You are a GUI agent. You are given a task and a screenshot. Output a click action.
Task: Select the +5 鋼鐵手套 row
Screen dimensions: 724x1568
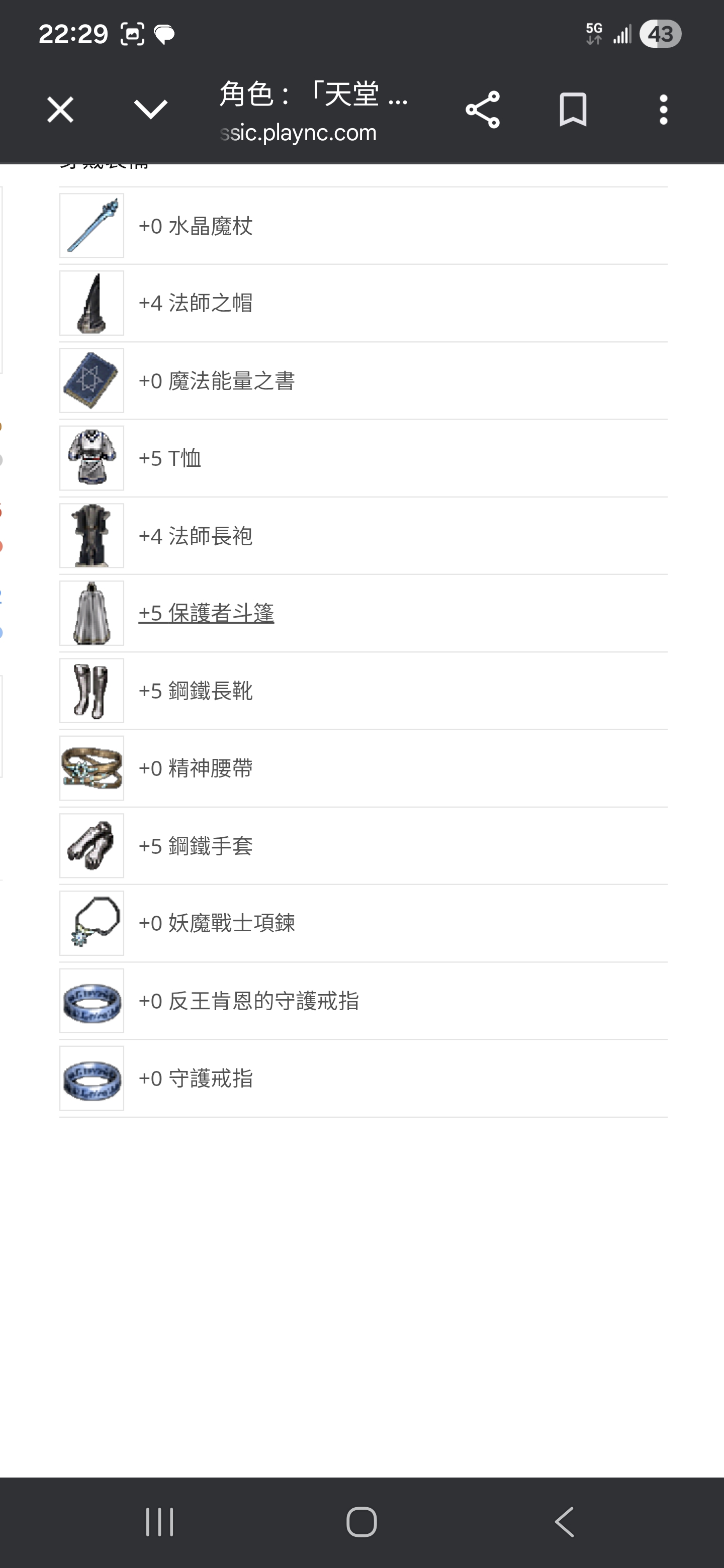click(x=196, y=846)
